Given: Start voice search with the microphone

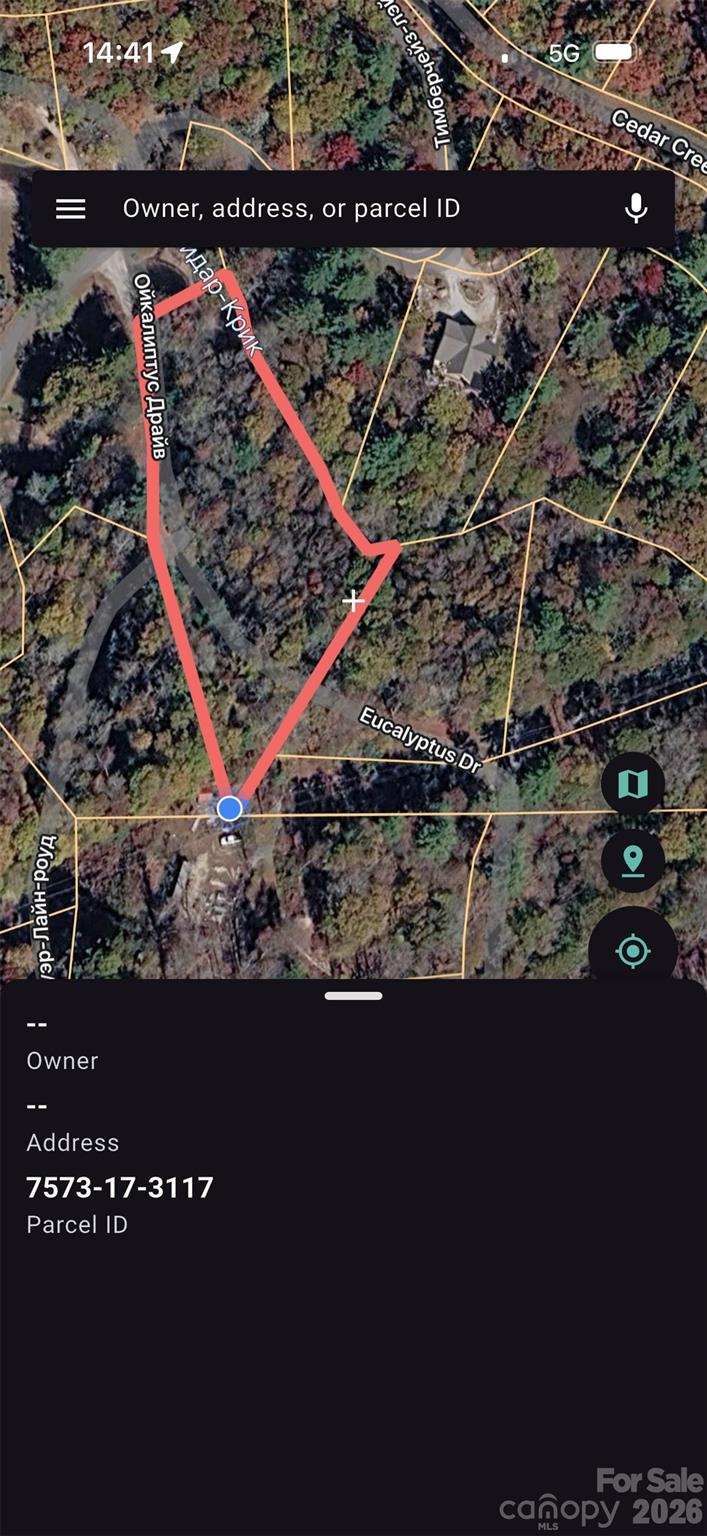Looking at the screenshot, I should coord(635,209).
